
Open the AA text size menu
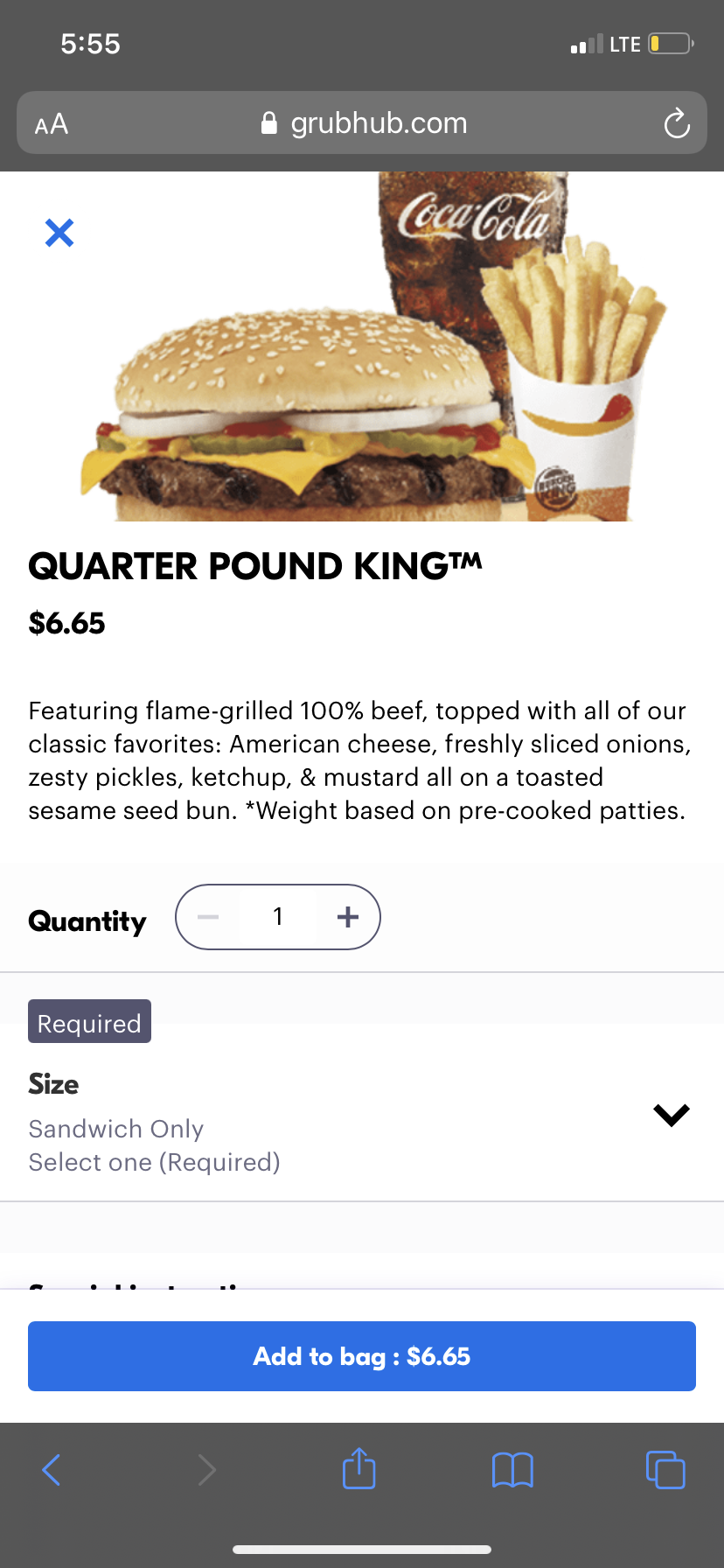point(52,123)
